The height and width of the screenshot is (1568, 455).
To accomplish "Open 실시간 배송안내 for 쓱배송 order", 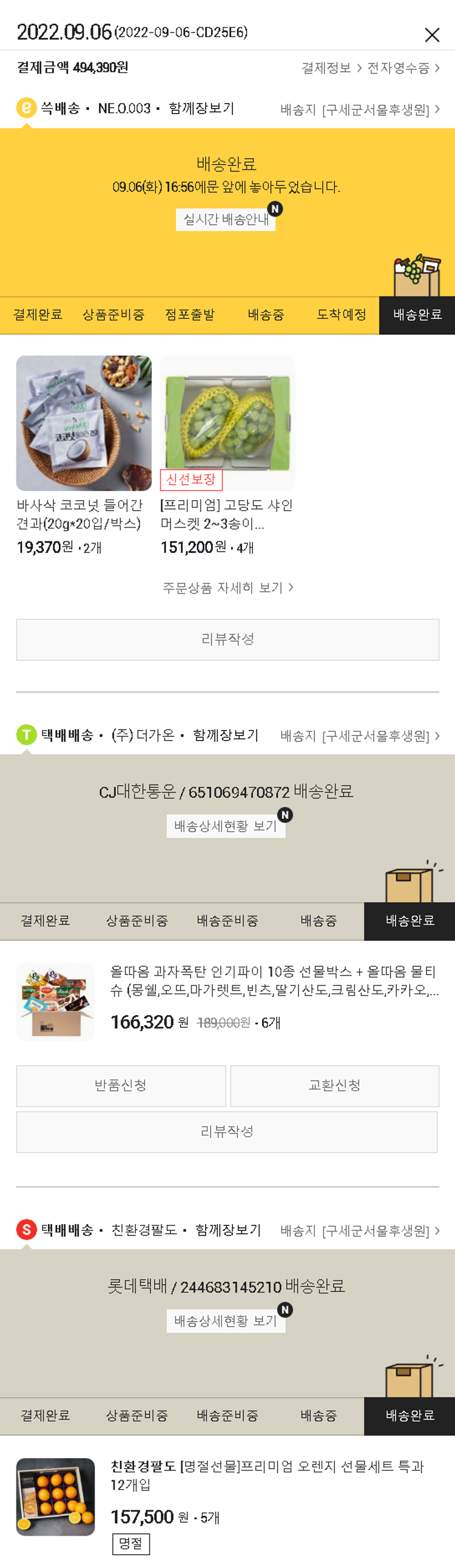I will [226, 219].
